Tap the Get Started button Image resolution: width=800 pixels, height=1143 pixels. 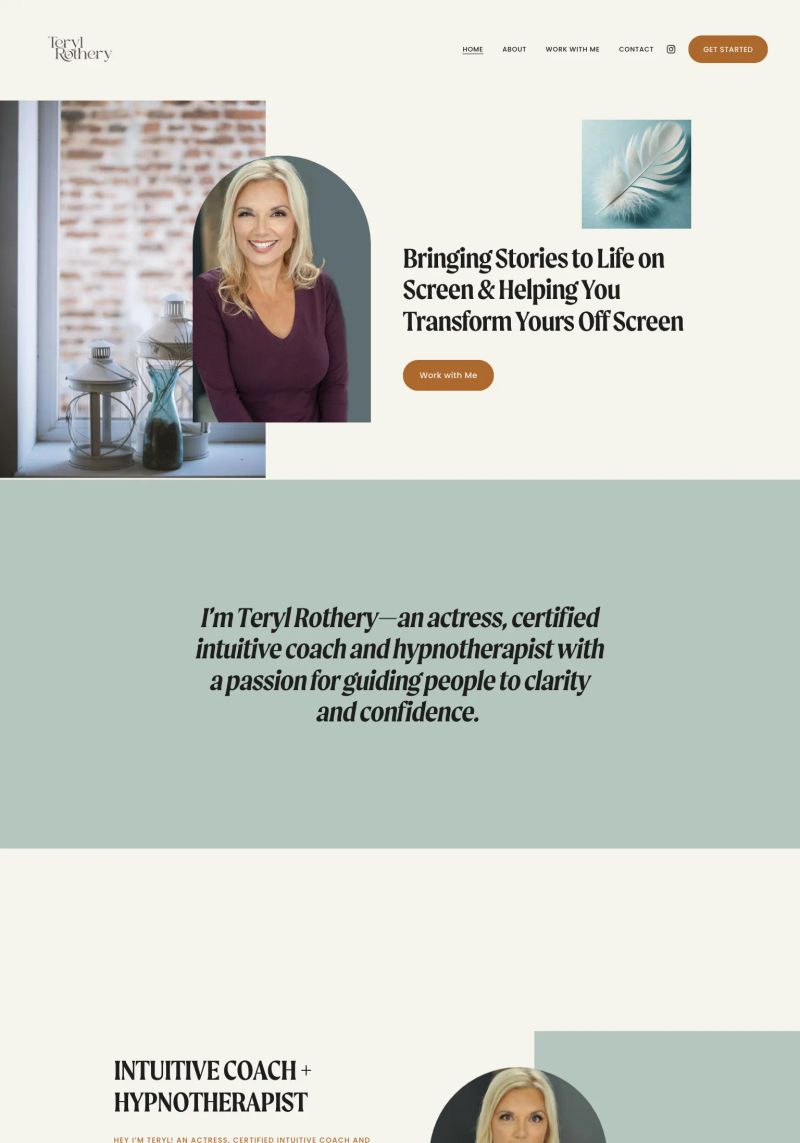(x=727, y=49)
